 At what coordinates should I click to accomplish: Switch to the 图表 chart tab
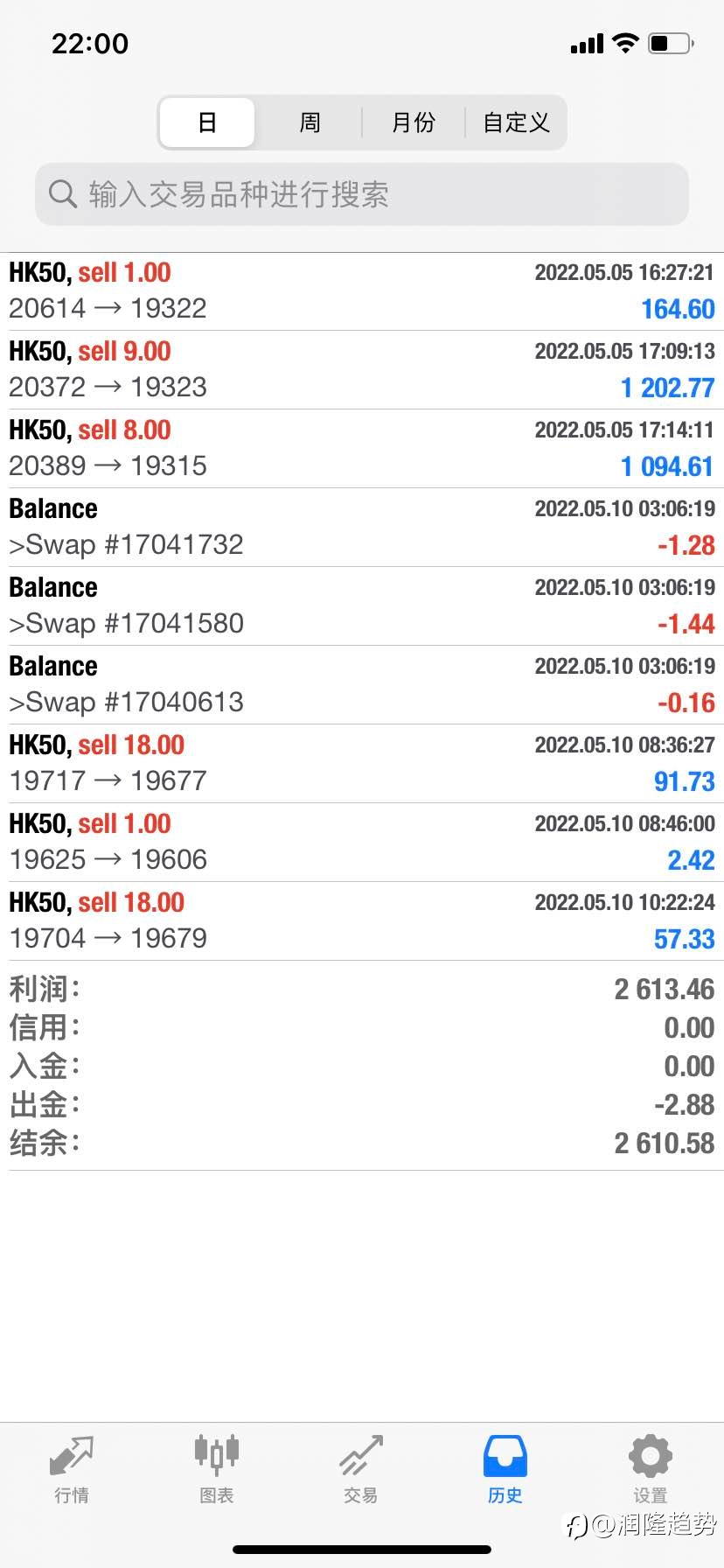pos(217,1470)
